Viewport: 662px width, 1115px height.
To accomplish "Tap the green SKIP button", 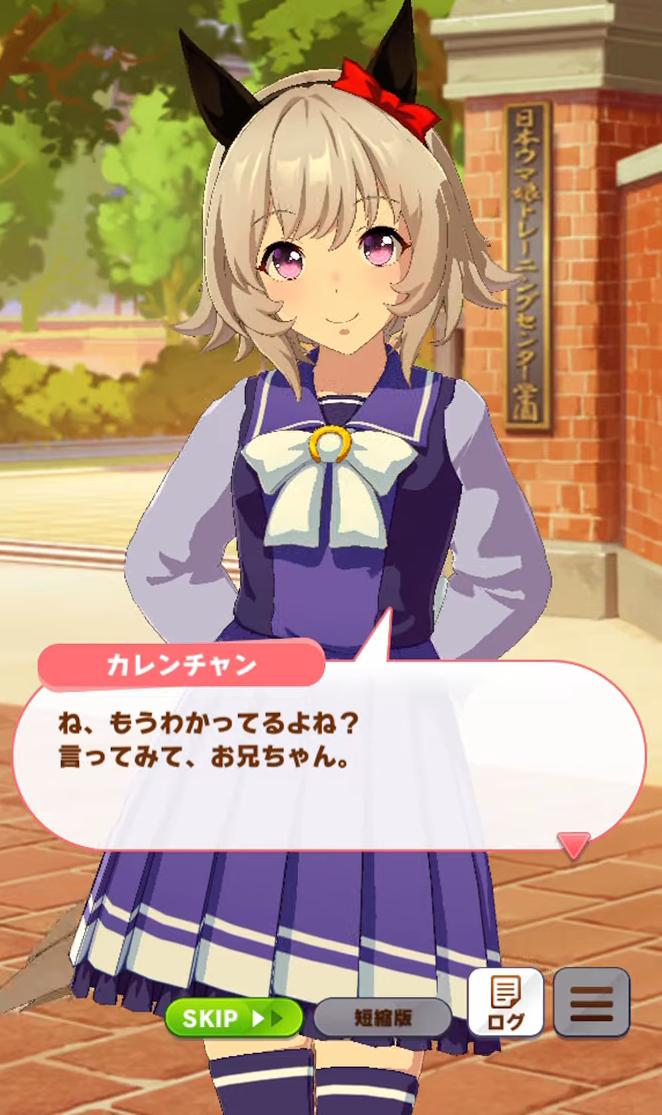I will coord(234,1018).
